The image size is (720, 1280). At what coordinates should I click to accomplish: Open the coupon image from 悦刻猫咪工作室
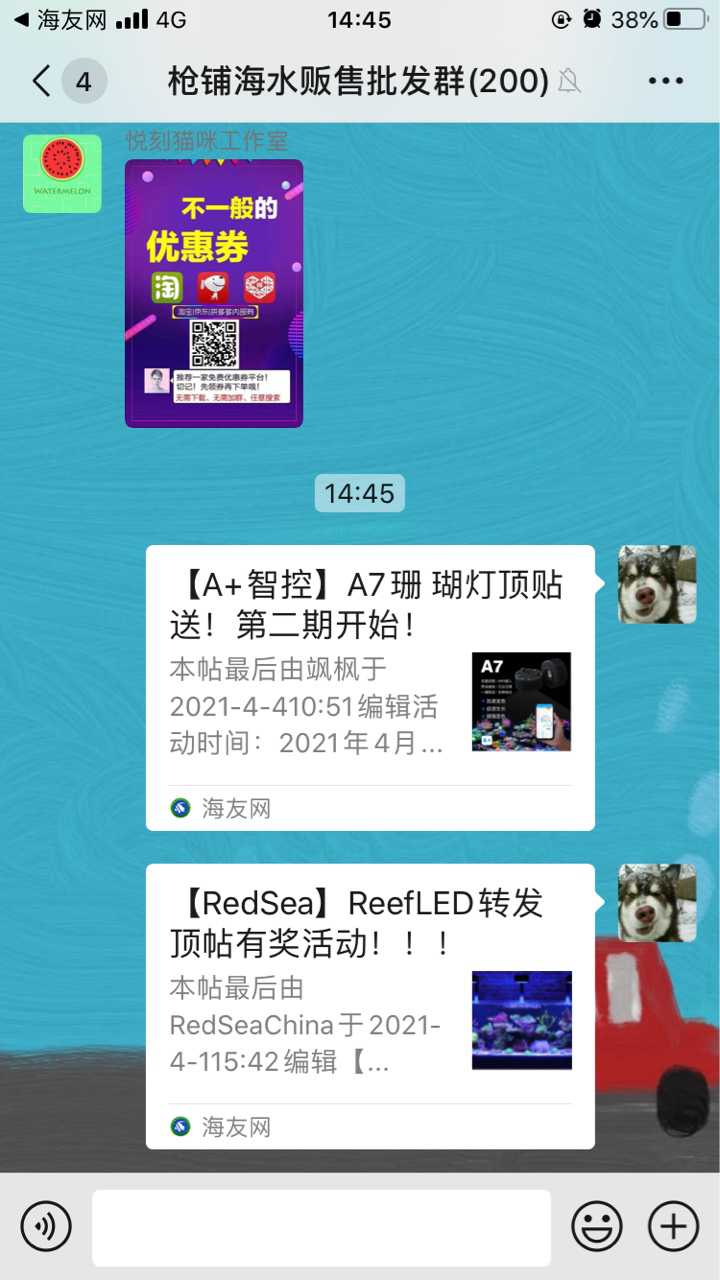point(214,293)
